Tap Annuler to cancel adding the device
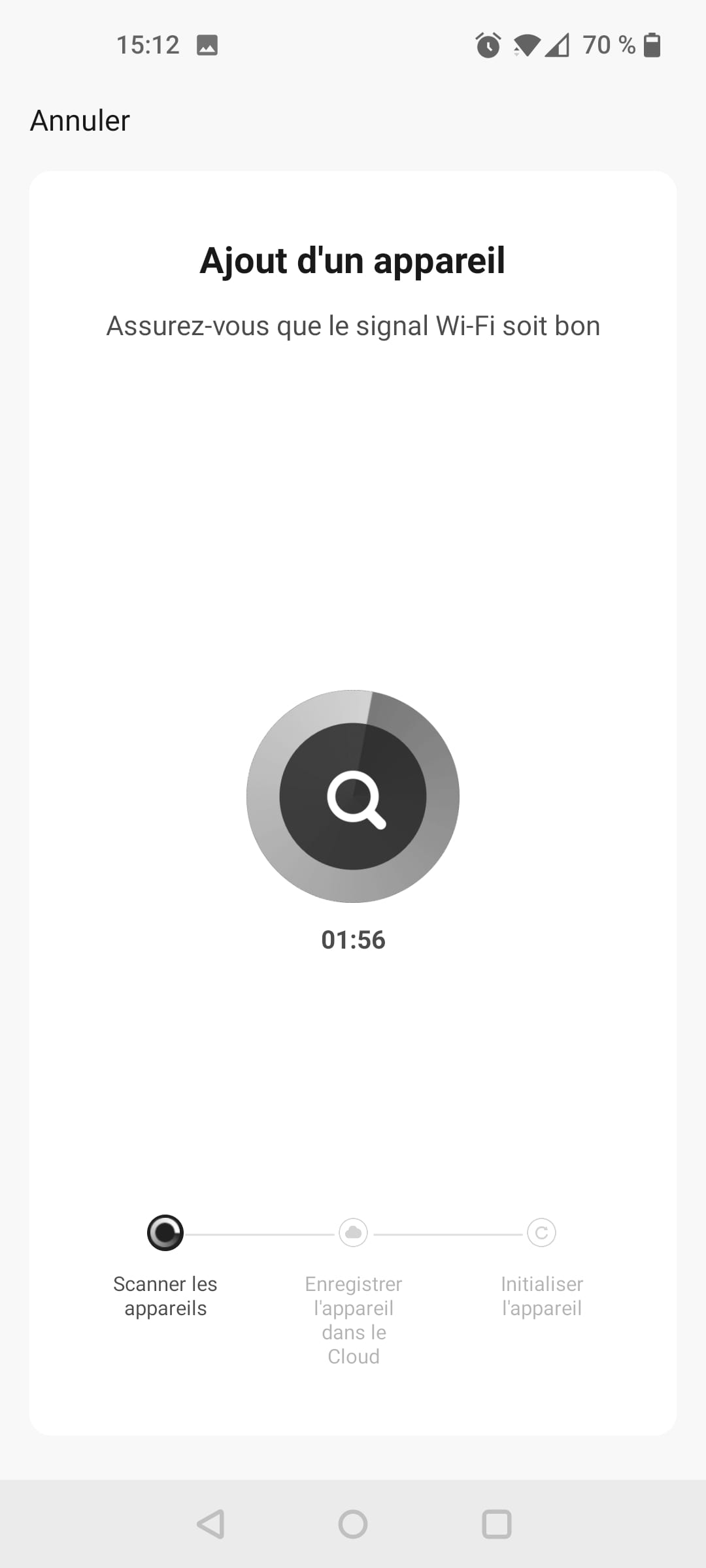706x1568 pixels. pyautogui.click(x=80, y=121)
